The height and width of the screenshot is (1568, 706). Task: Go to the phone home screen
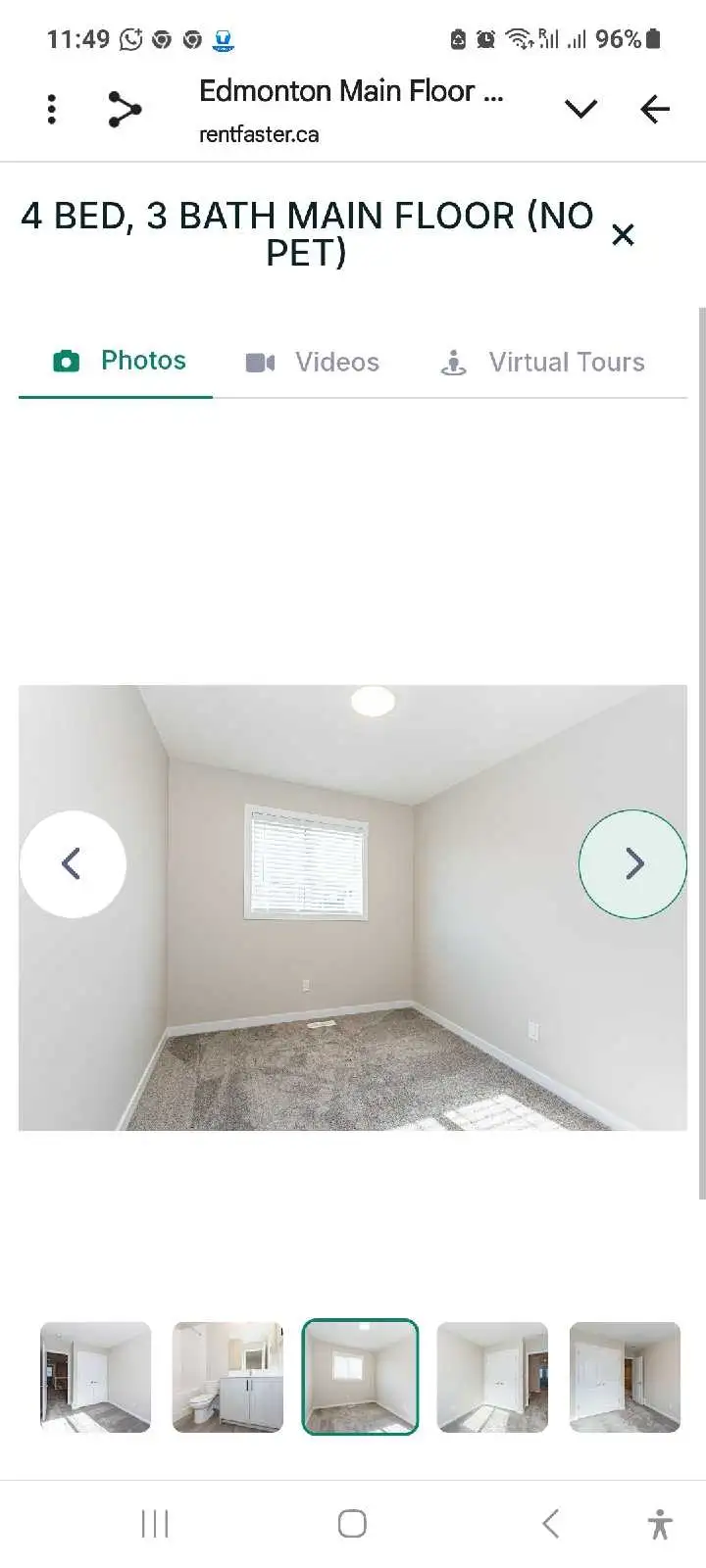point(352,1524)
